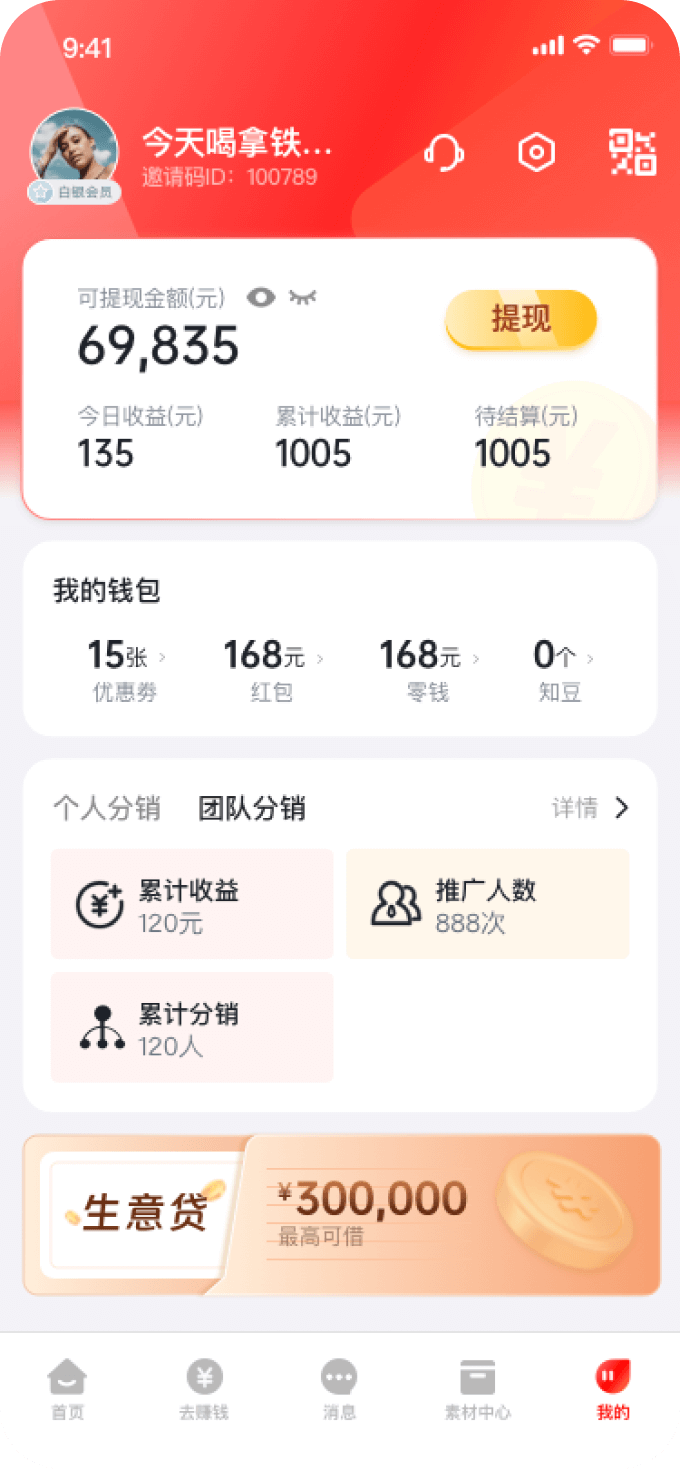Switch to 去赚钱 tab
The height and width of the screenshot is (1469, 680).
[x=204, y=1389]
